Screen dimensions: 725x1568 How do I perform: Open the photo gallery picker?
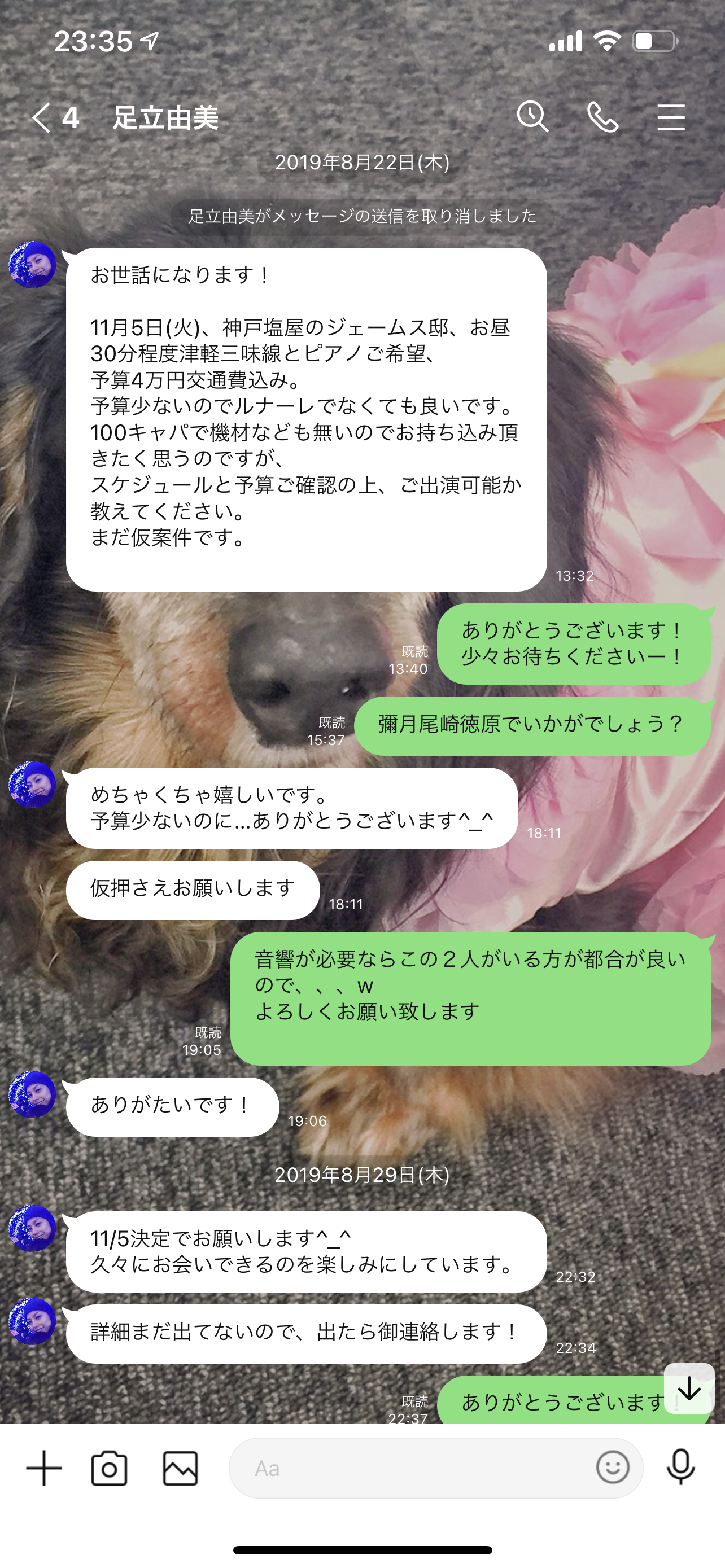(181, 1468)
